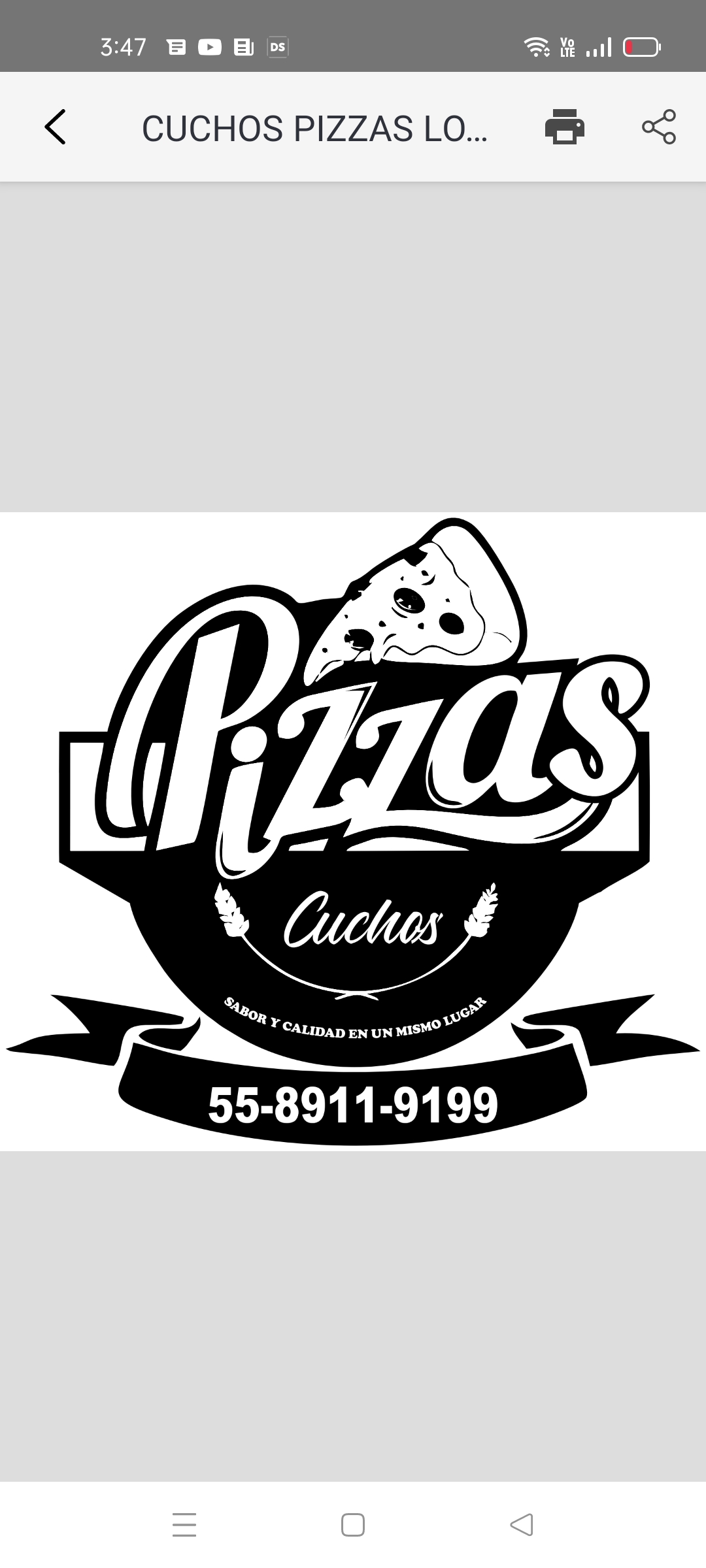
Task: Tap the Wi-Fi indicator in the status bar
Action: [537, 46]
